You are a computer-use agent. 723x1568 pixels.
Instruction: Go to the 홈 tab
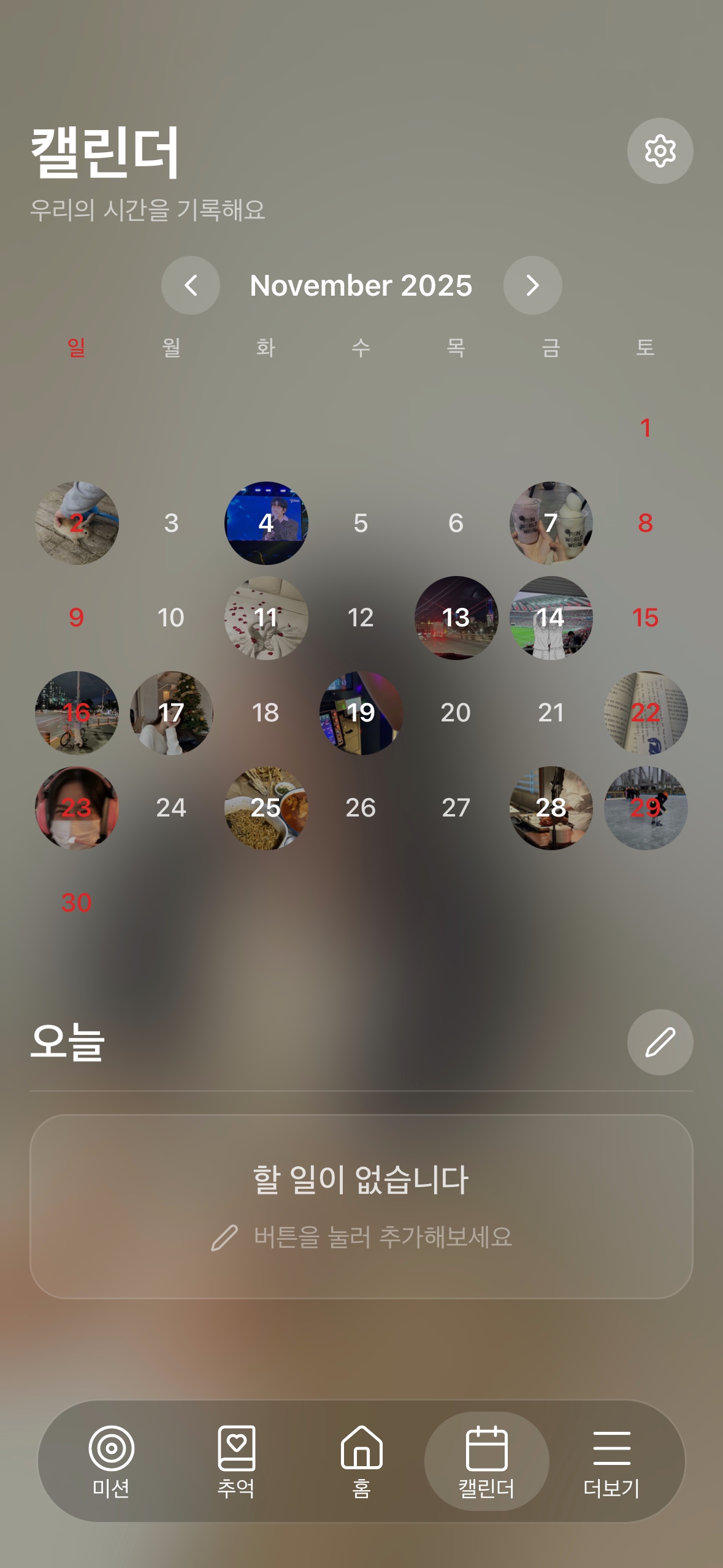[x=361, y=1461]
